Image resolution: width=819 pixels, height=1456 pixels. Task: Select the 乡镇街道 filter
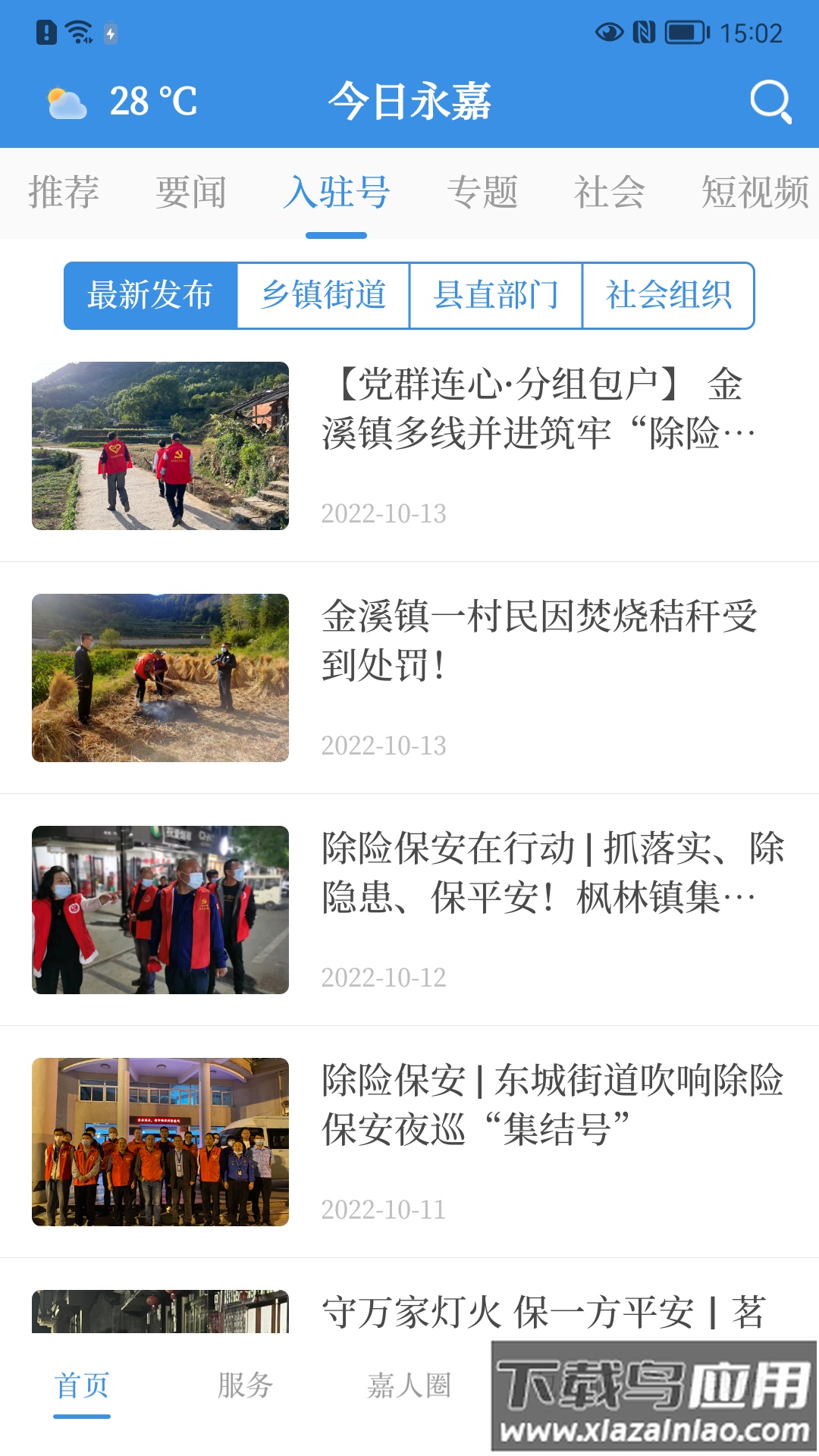(325, 296)
